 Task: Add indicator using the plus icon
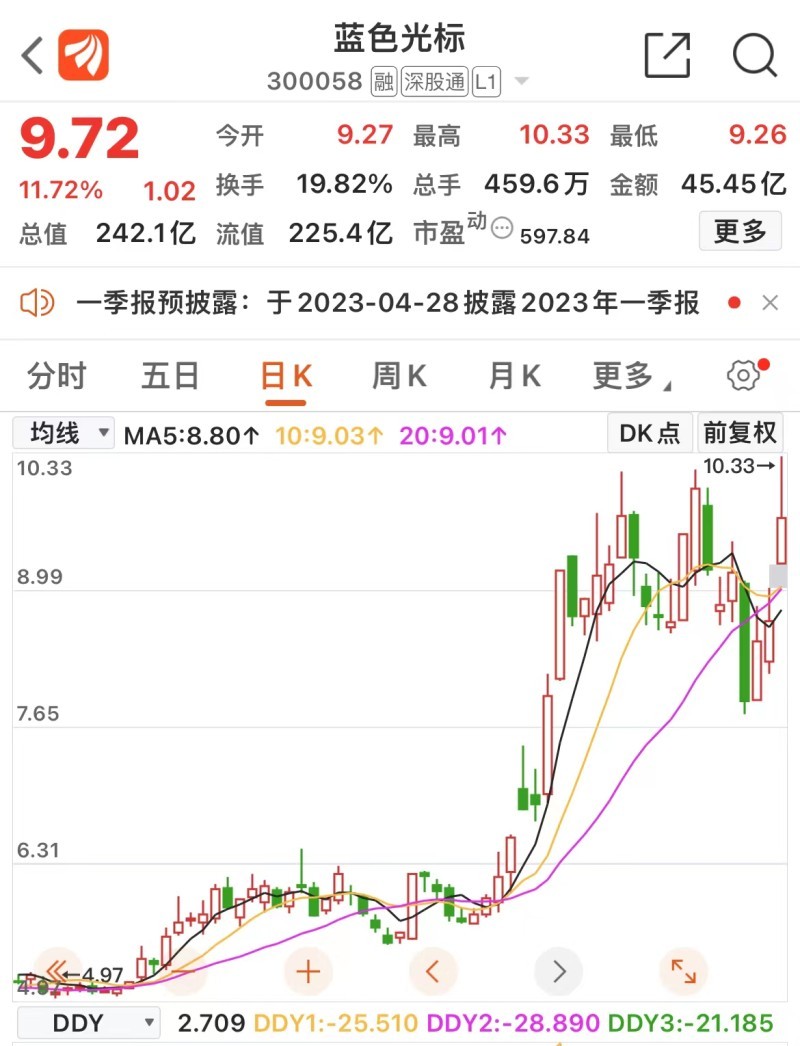click(x=308, y=970)
